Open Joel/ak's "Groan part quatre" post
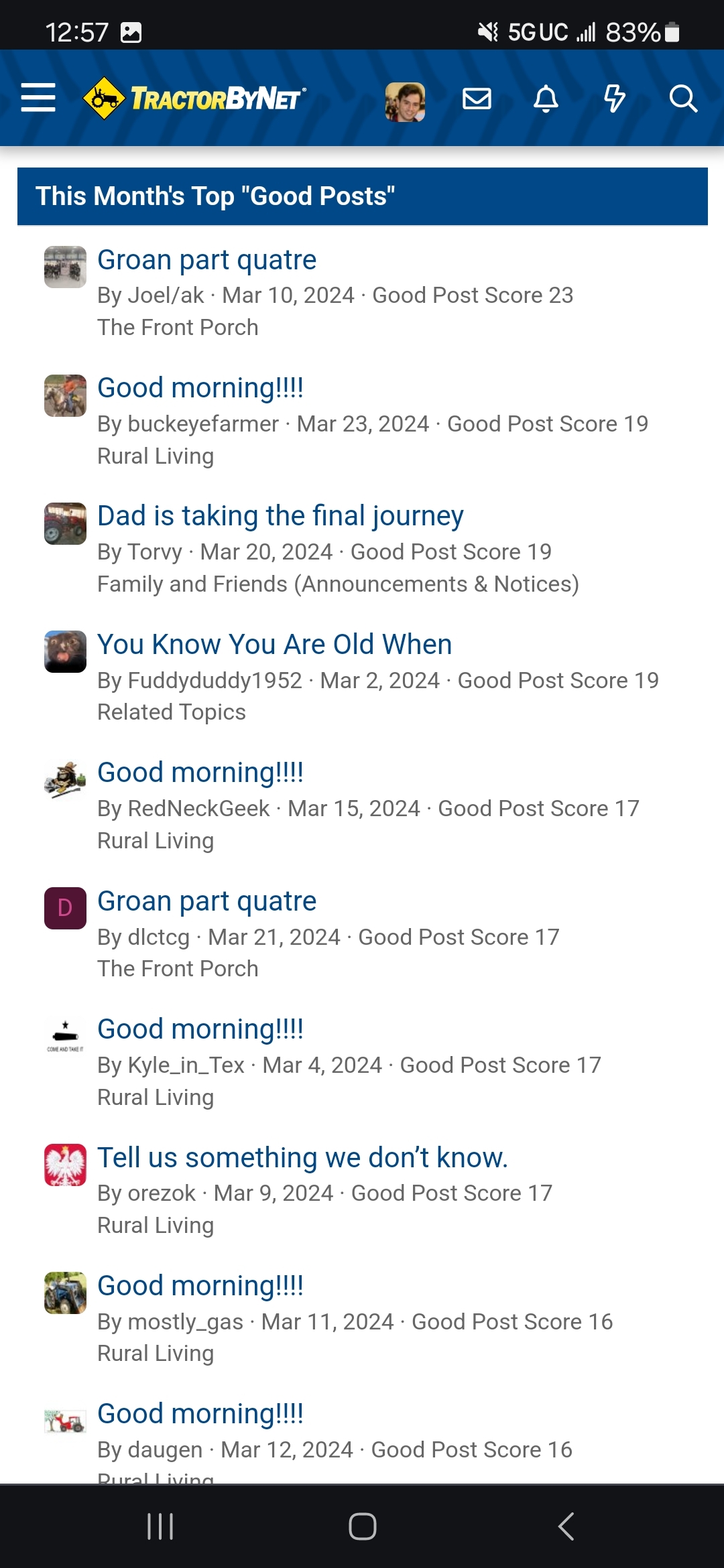 click(x=206, y=260)
